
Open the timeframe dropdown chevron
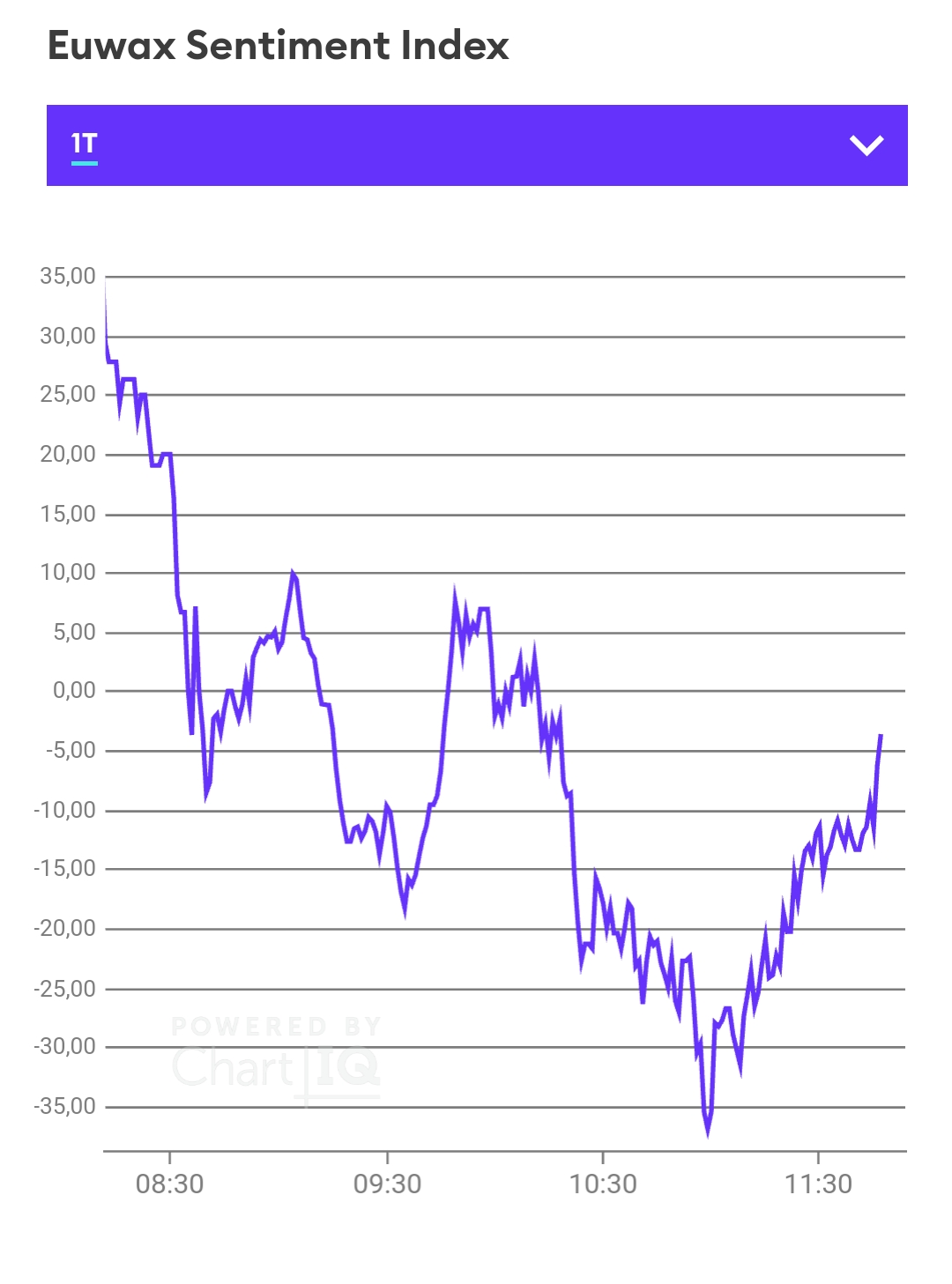[867, 145]
